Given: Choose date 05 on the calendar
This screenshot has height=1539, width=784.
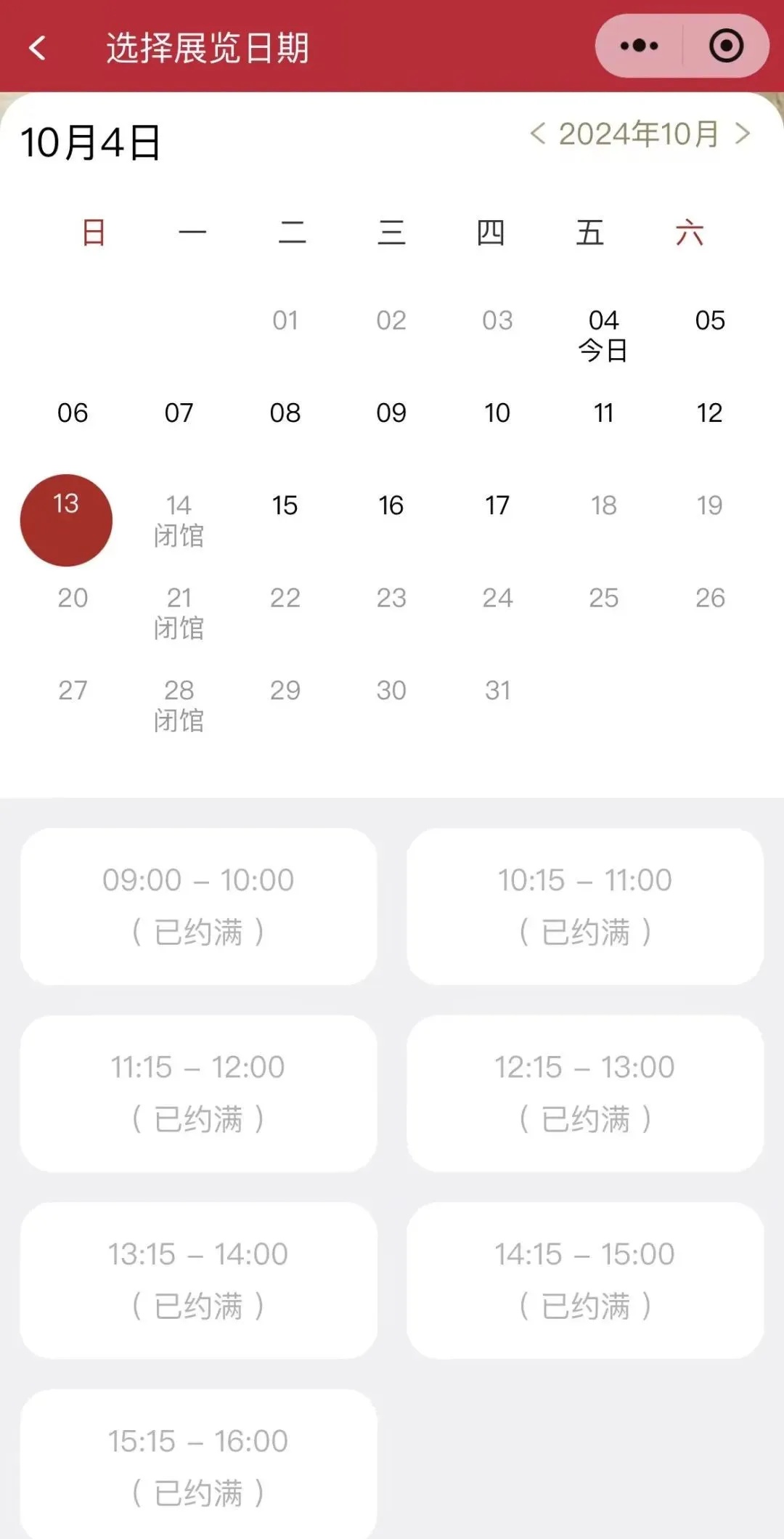Looking at the screenshot, I should [x=709, y=321].
